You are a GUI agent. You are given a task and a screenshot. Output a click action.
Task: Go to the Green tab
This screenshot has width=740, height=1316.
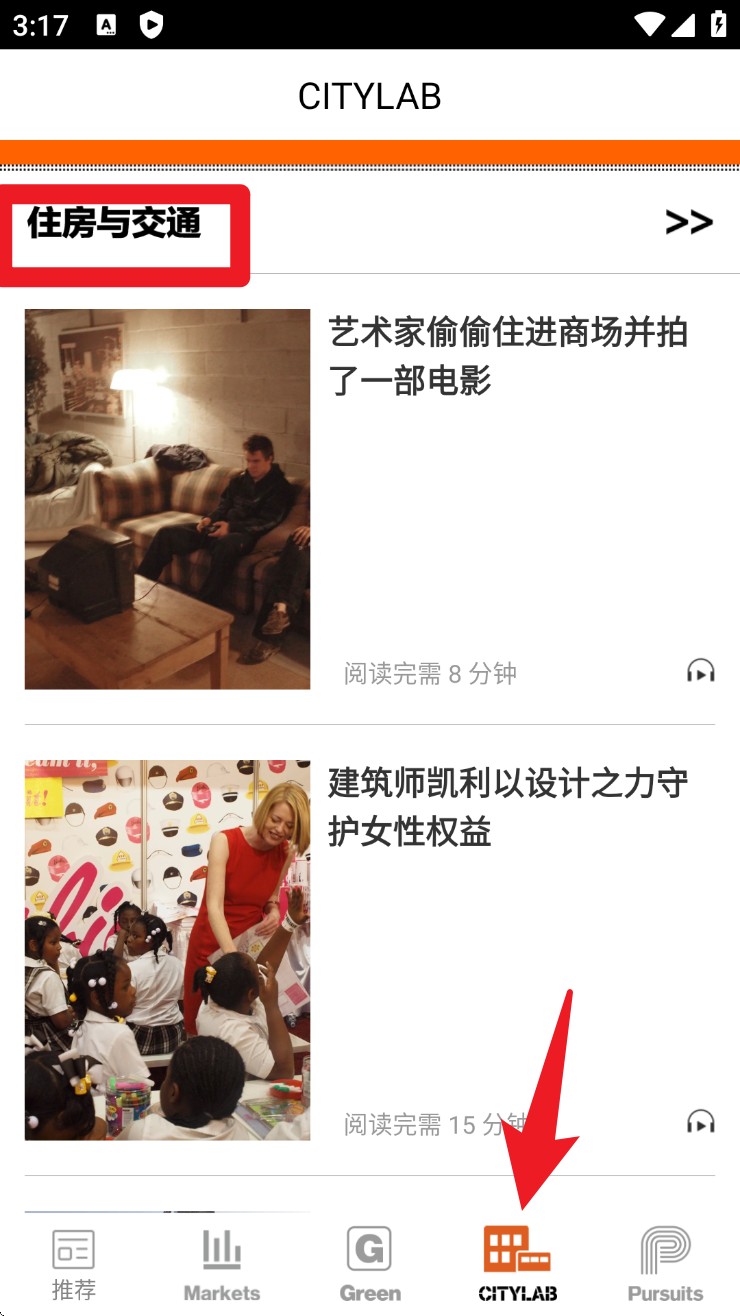[x=370, y=1264]
